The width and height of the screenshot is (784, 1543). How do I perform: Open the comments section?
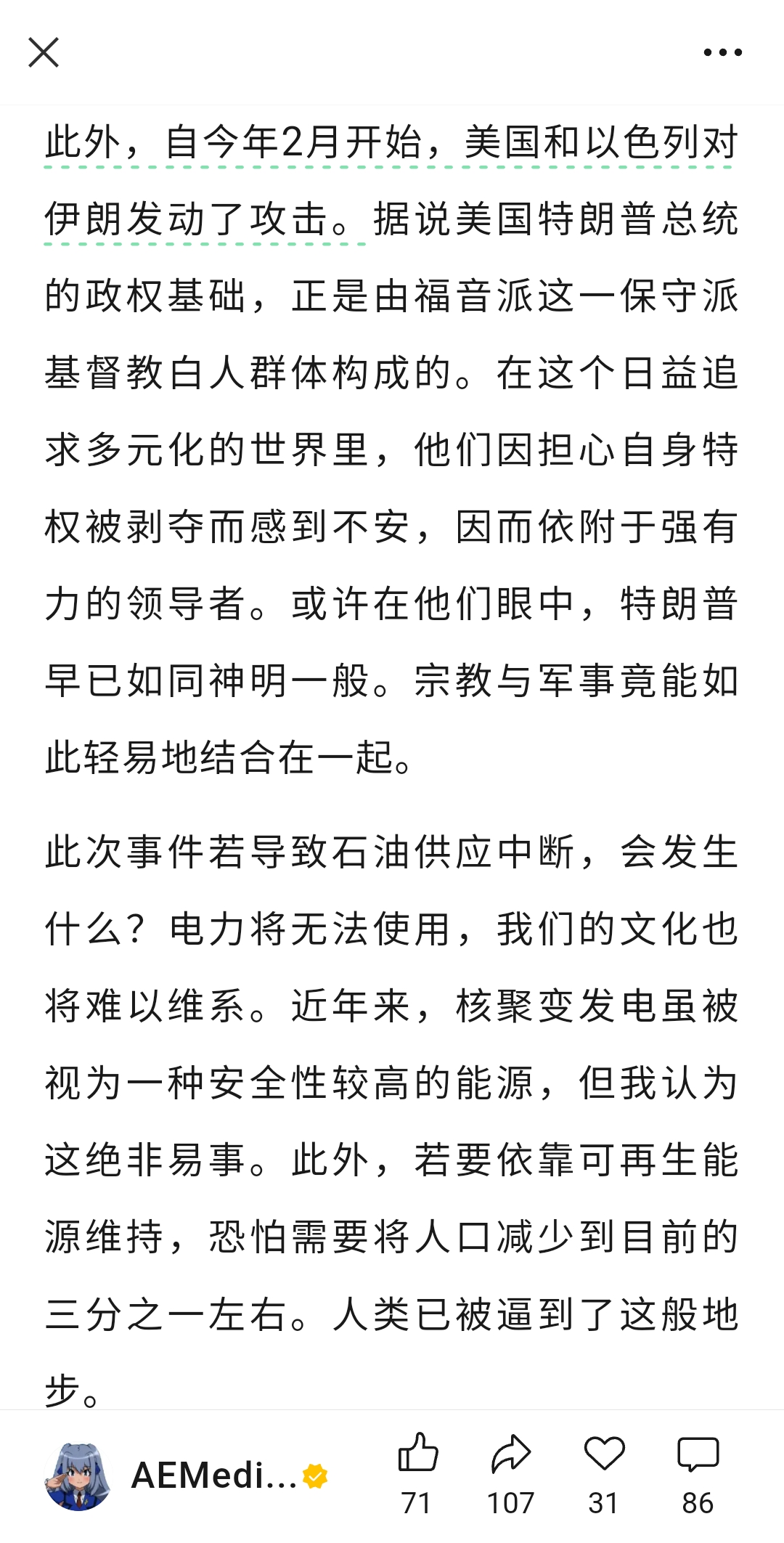pos(698,1473)
